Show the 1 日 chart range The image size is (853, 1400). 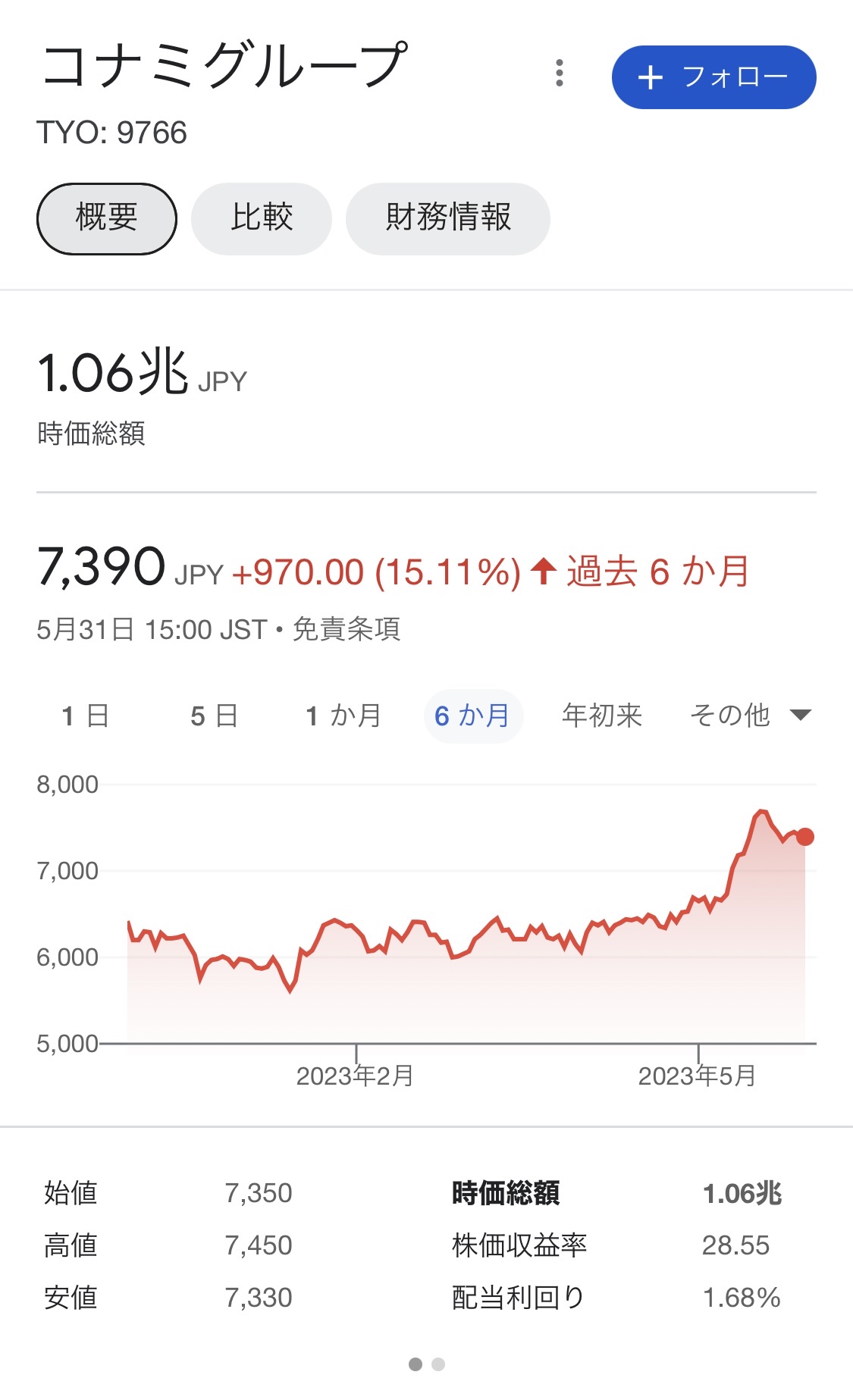pos(86,716)
